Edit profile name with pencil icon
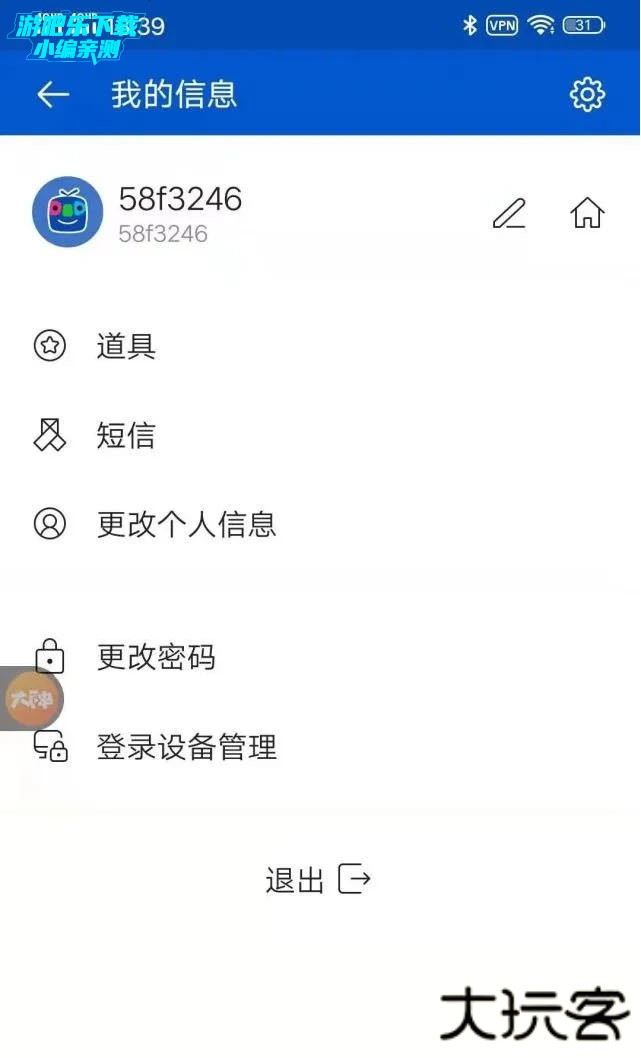This screenshot has width=641, height=1058. pos(509,213)
